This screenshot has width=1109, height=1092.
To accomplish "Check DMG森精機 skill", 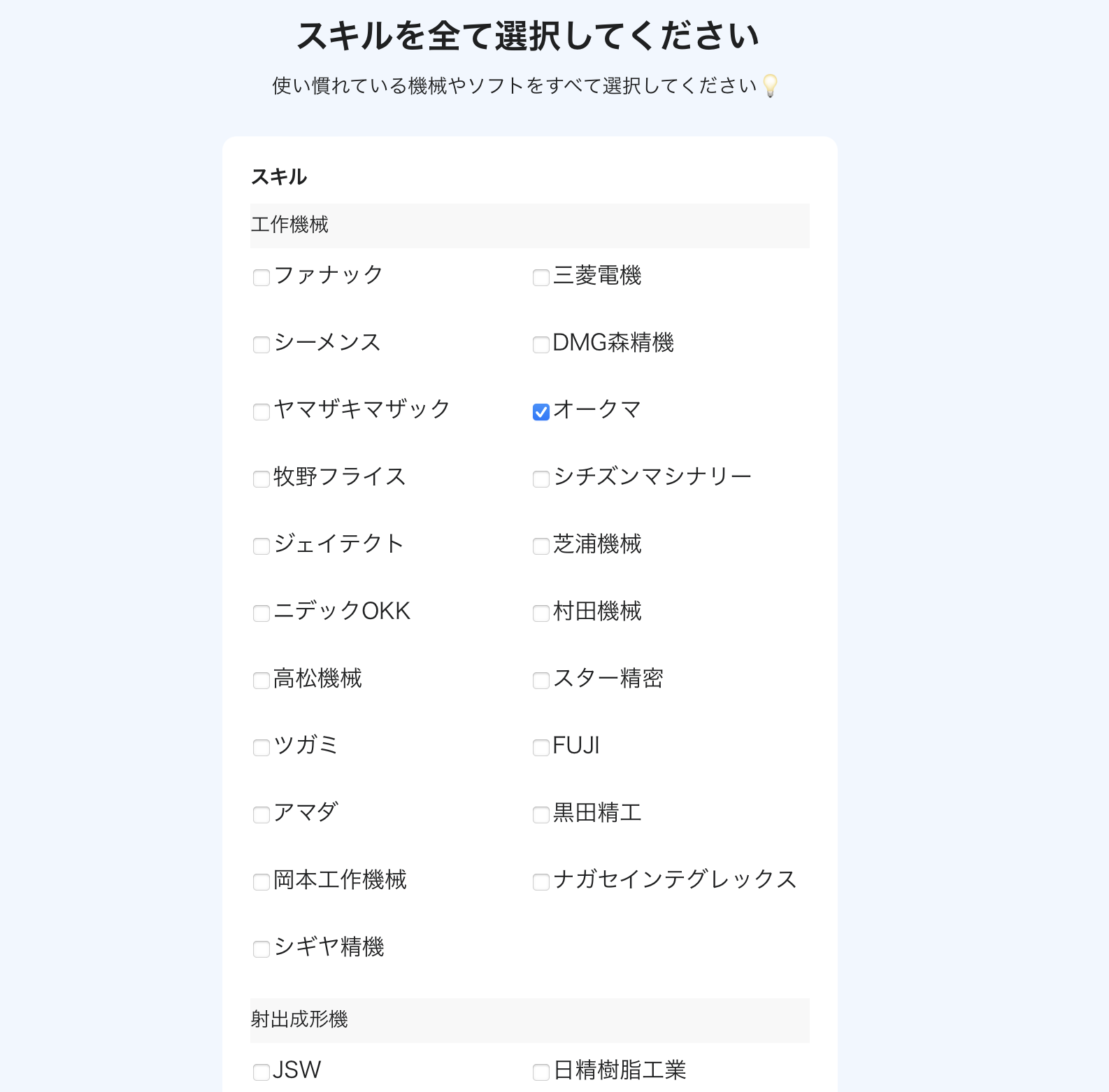I will pyautogui.click(x=541, y=345).
